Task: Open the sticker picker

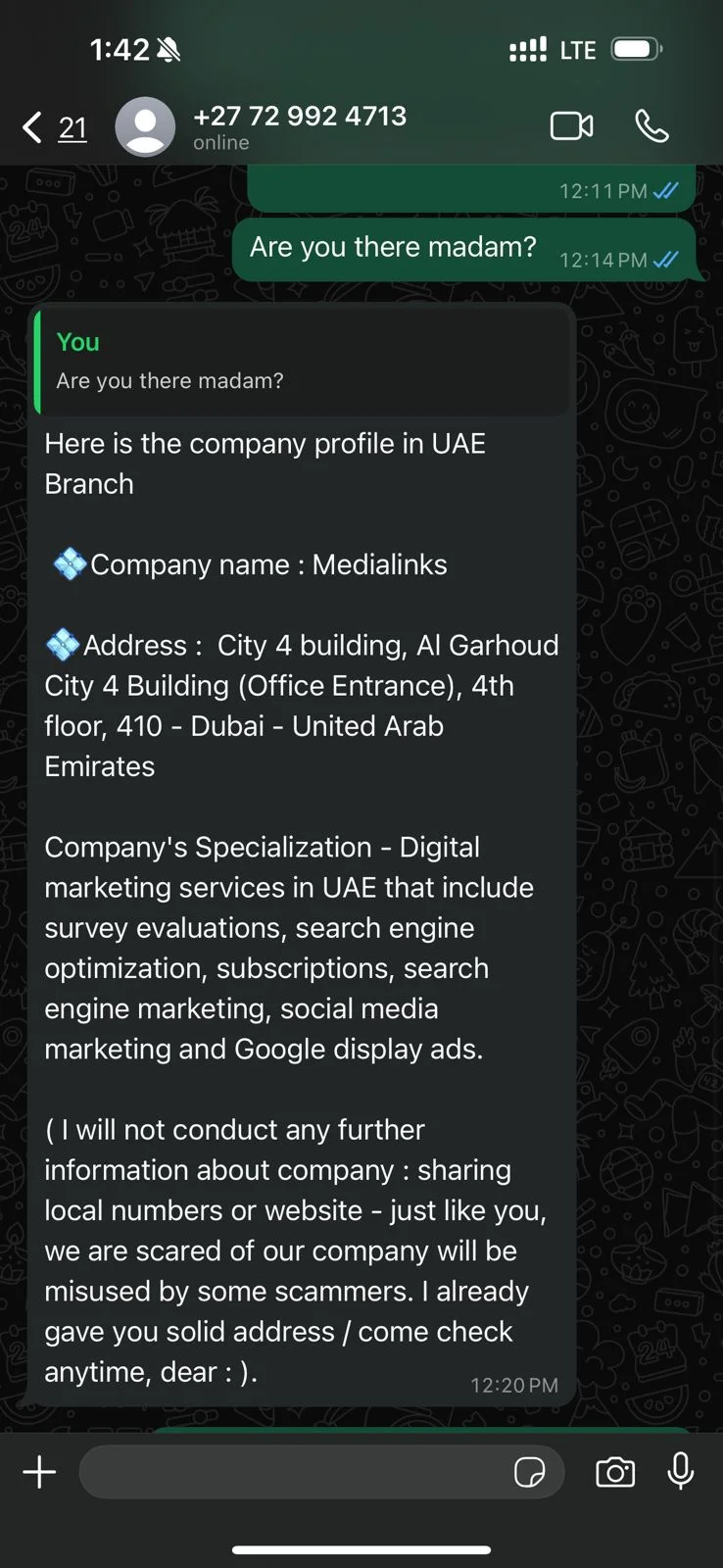Action: (529, 1472)
